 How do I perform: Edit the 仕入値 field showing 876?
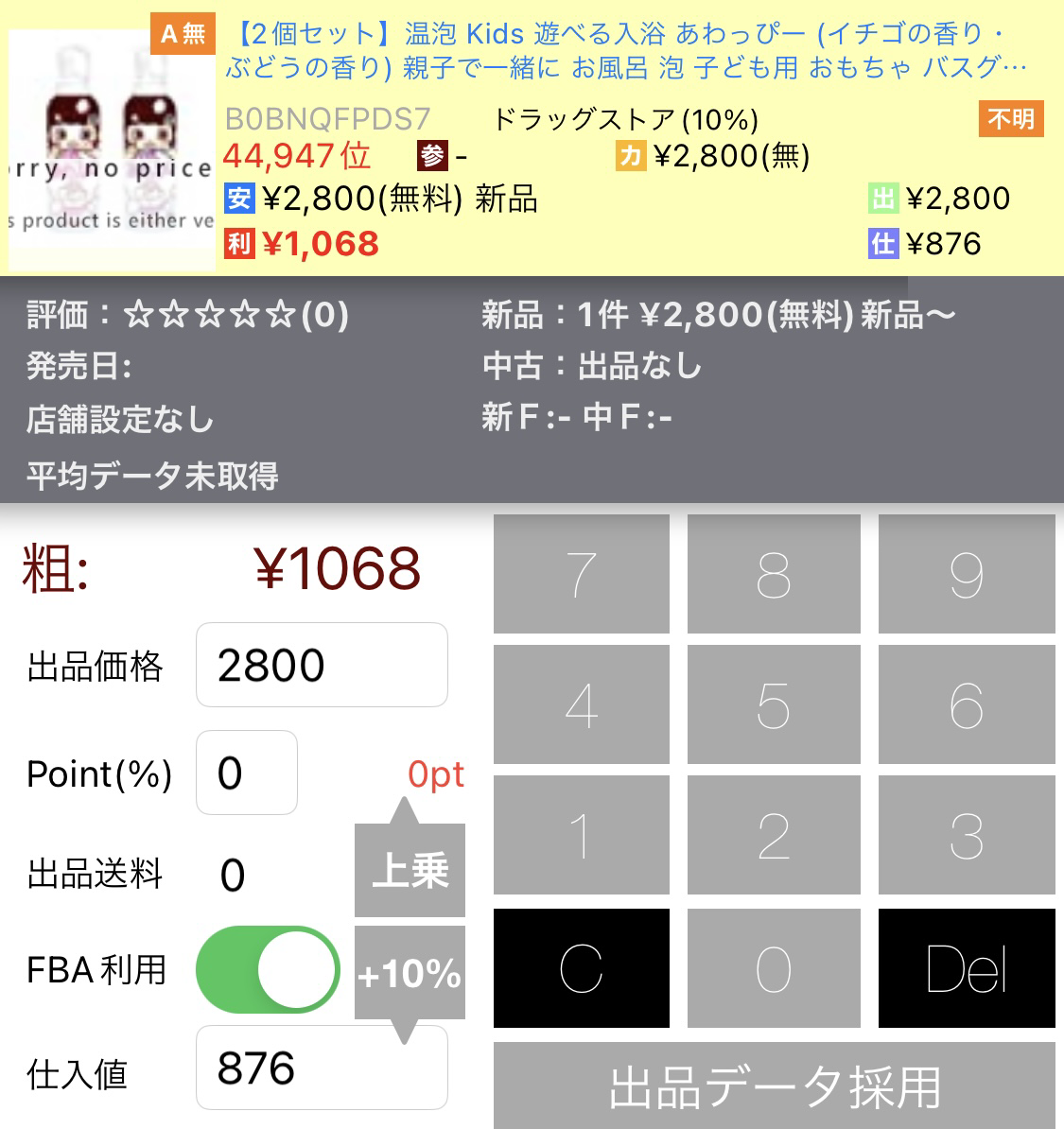pos(322,1068)
